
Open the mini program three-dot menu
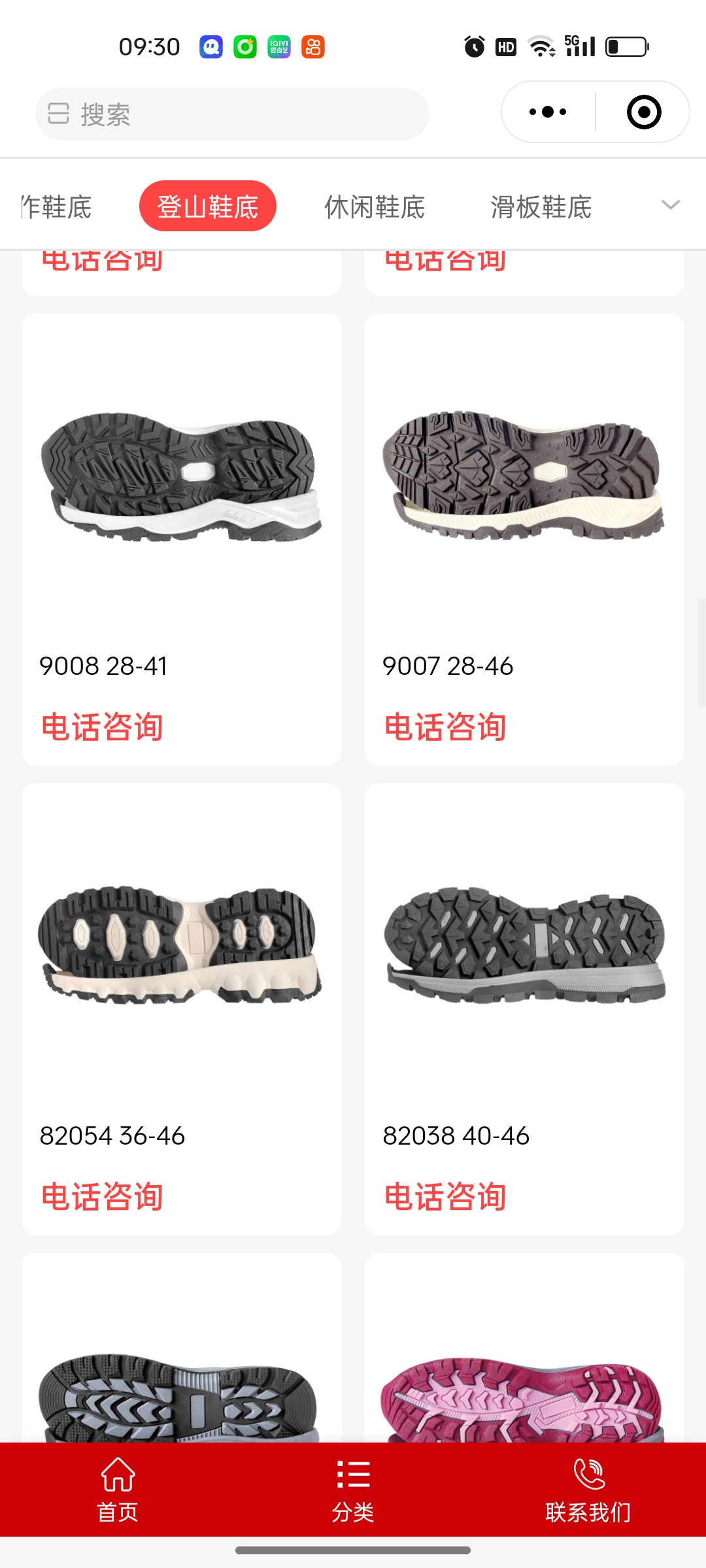coord(548,112)
